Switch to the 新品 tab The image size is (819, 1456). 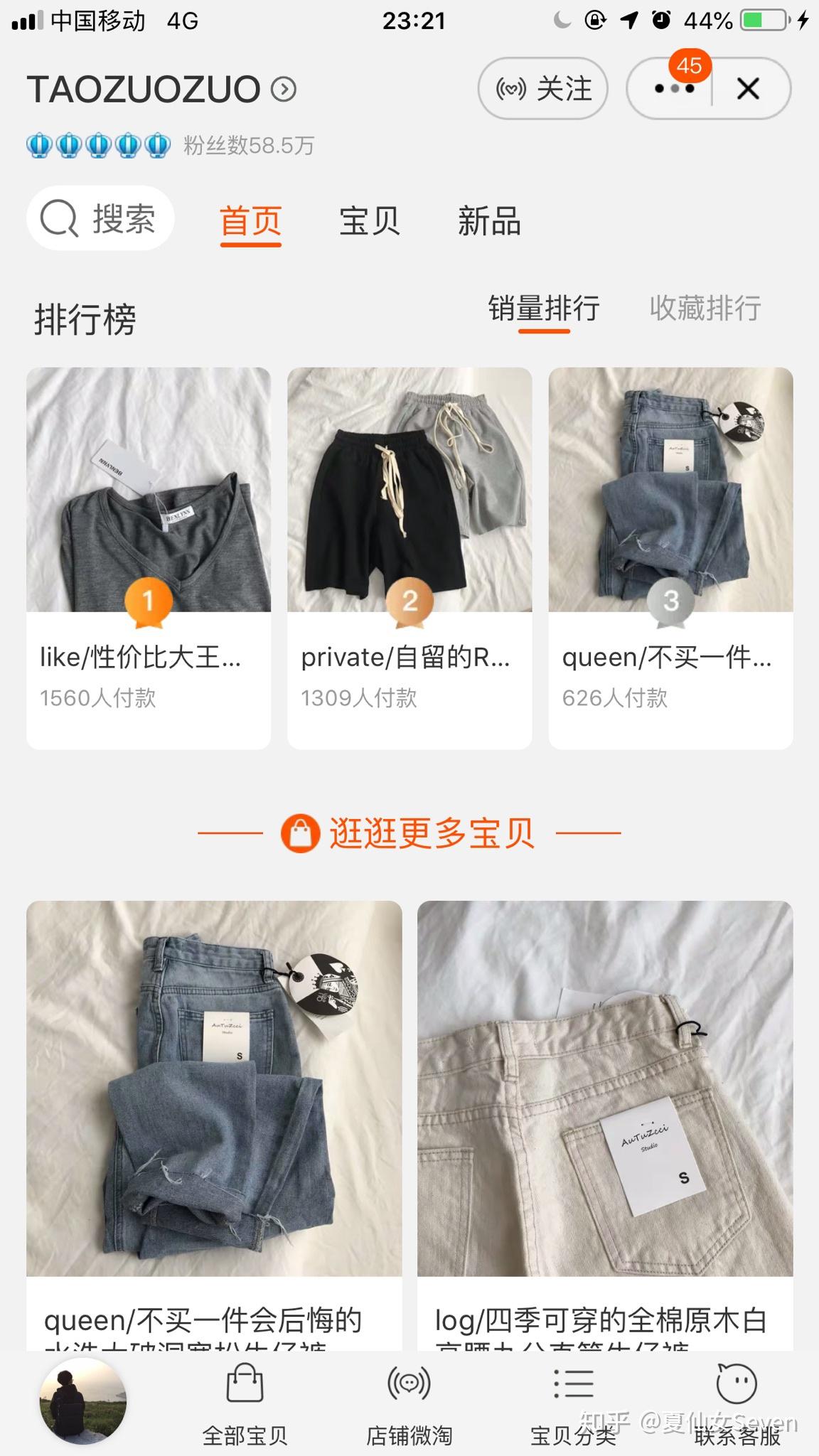[x=489, y=221]
